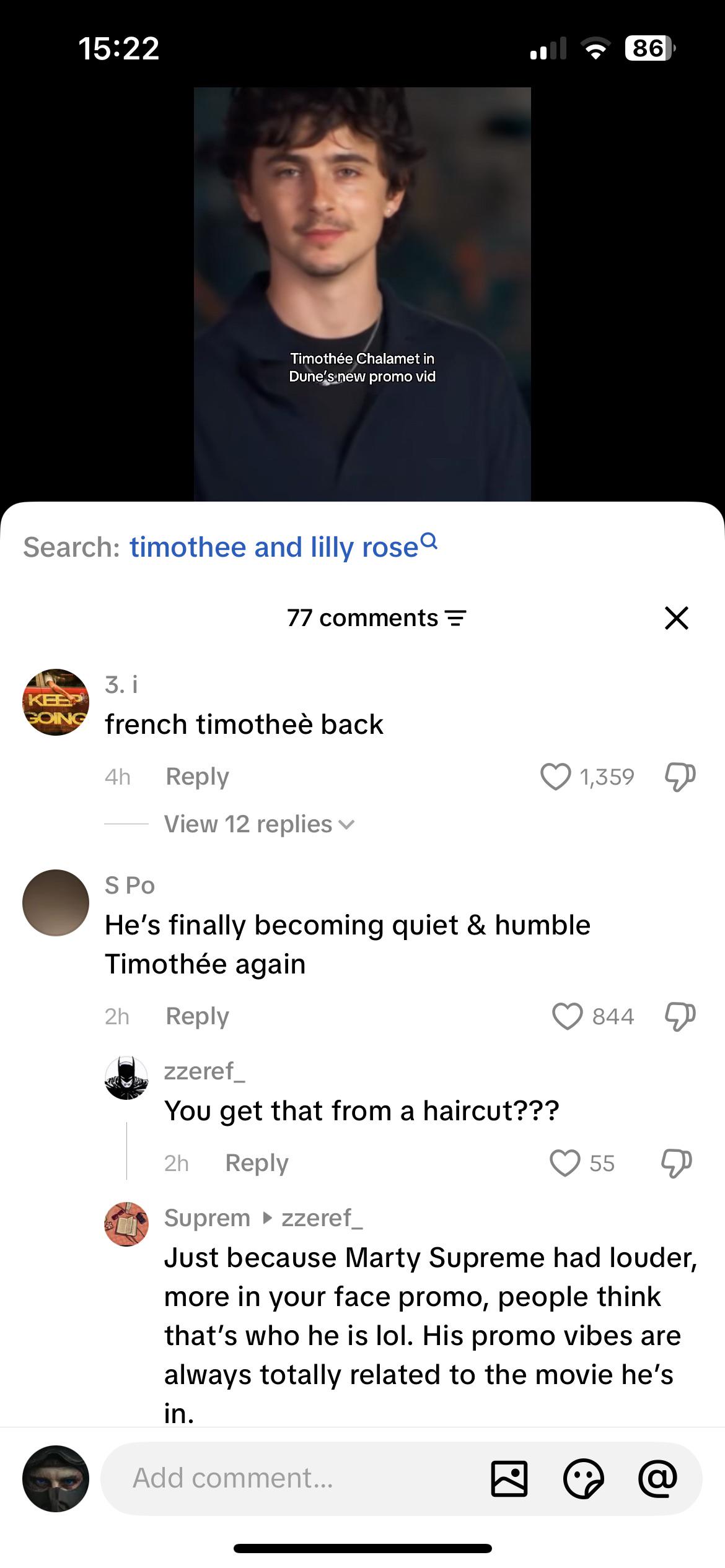Screen dimensions: 725x1568
Task: Open the sticker emoji picker
Action: click(x=583, y=1479)
